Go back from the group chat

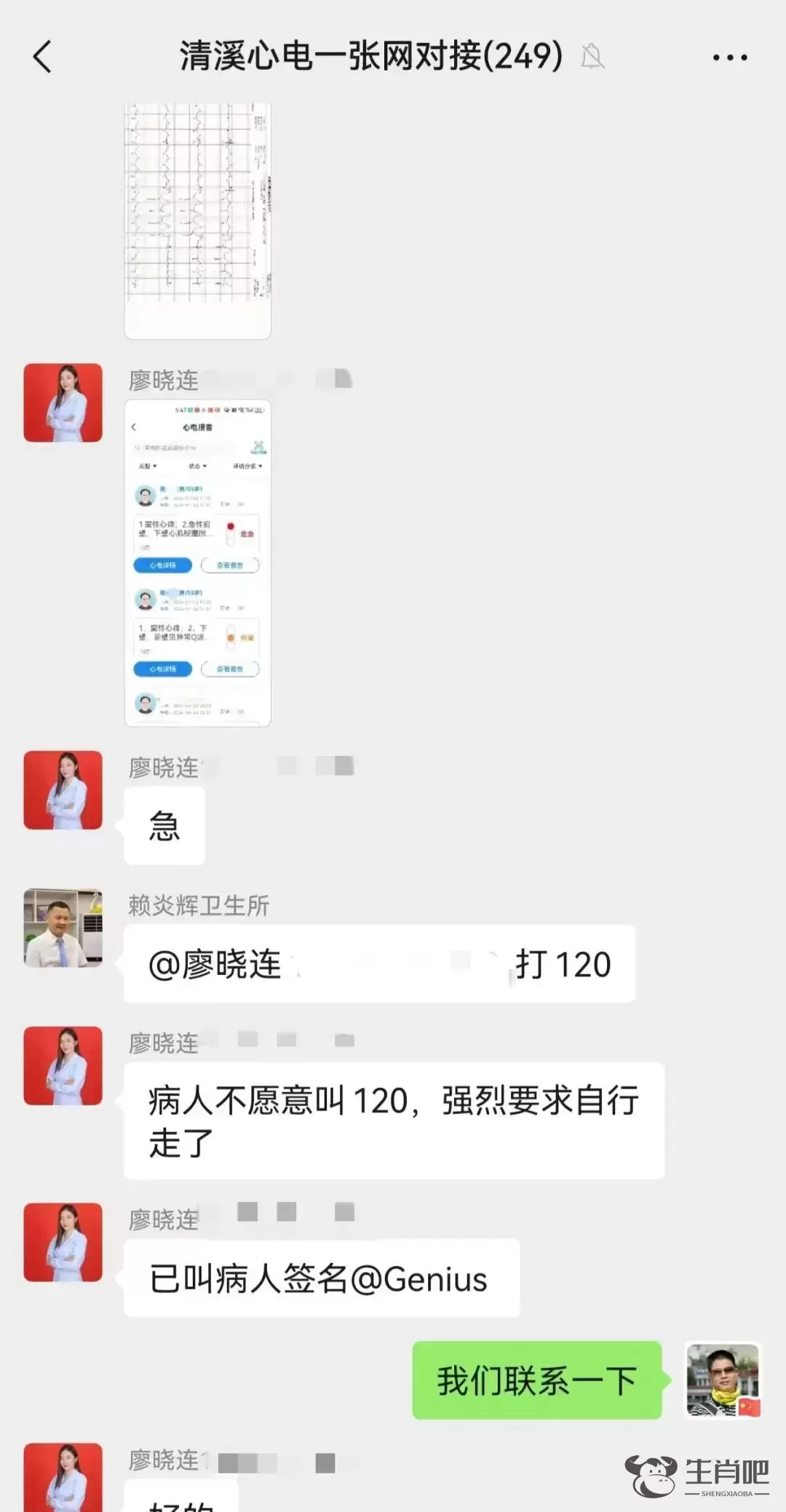[x=43, y=57]
